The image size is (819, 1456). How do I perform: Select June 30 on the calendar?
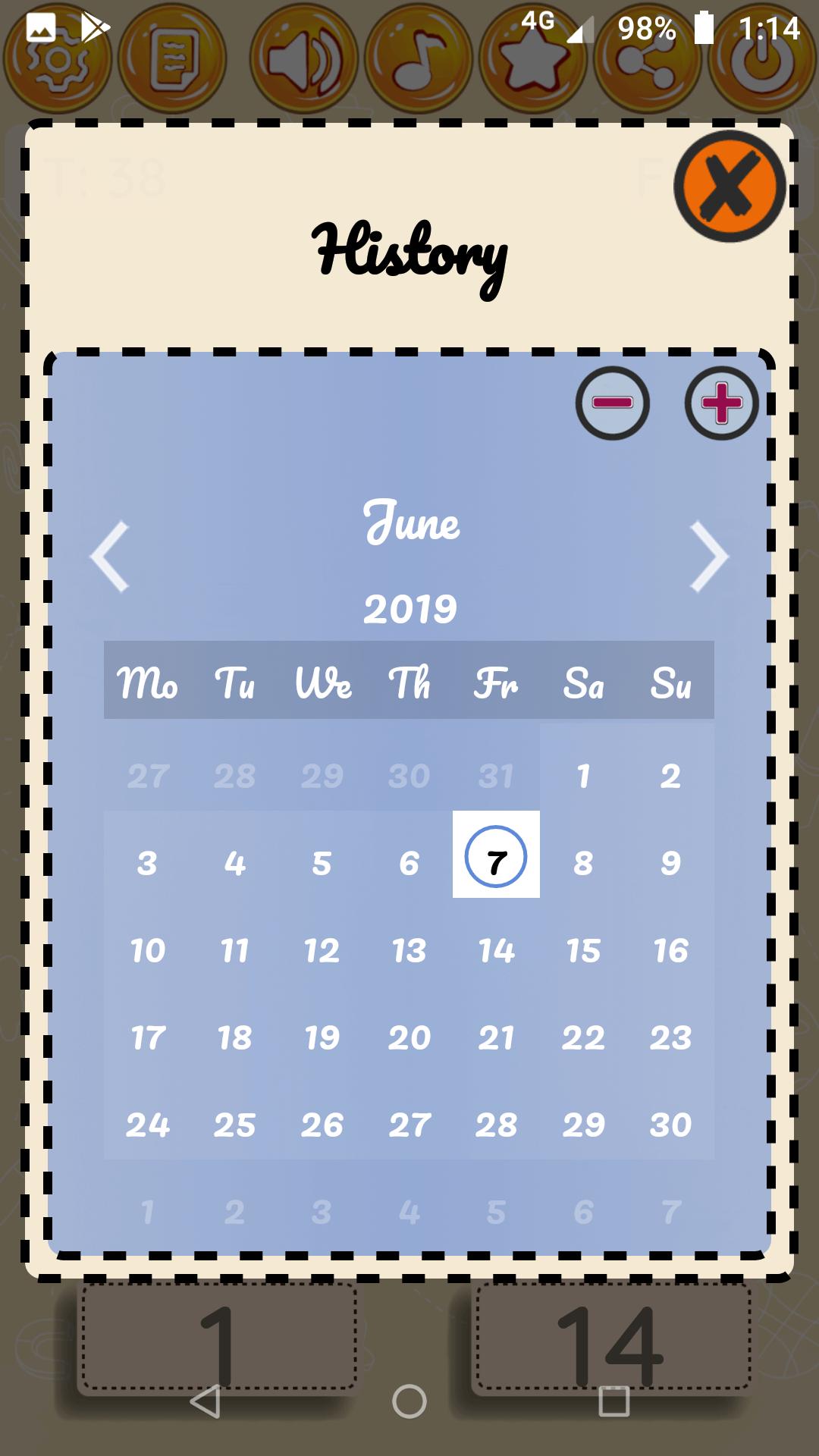pos(670,1125)
